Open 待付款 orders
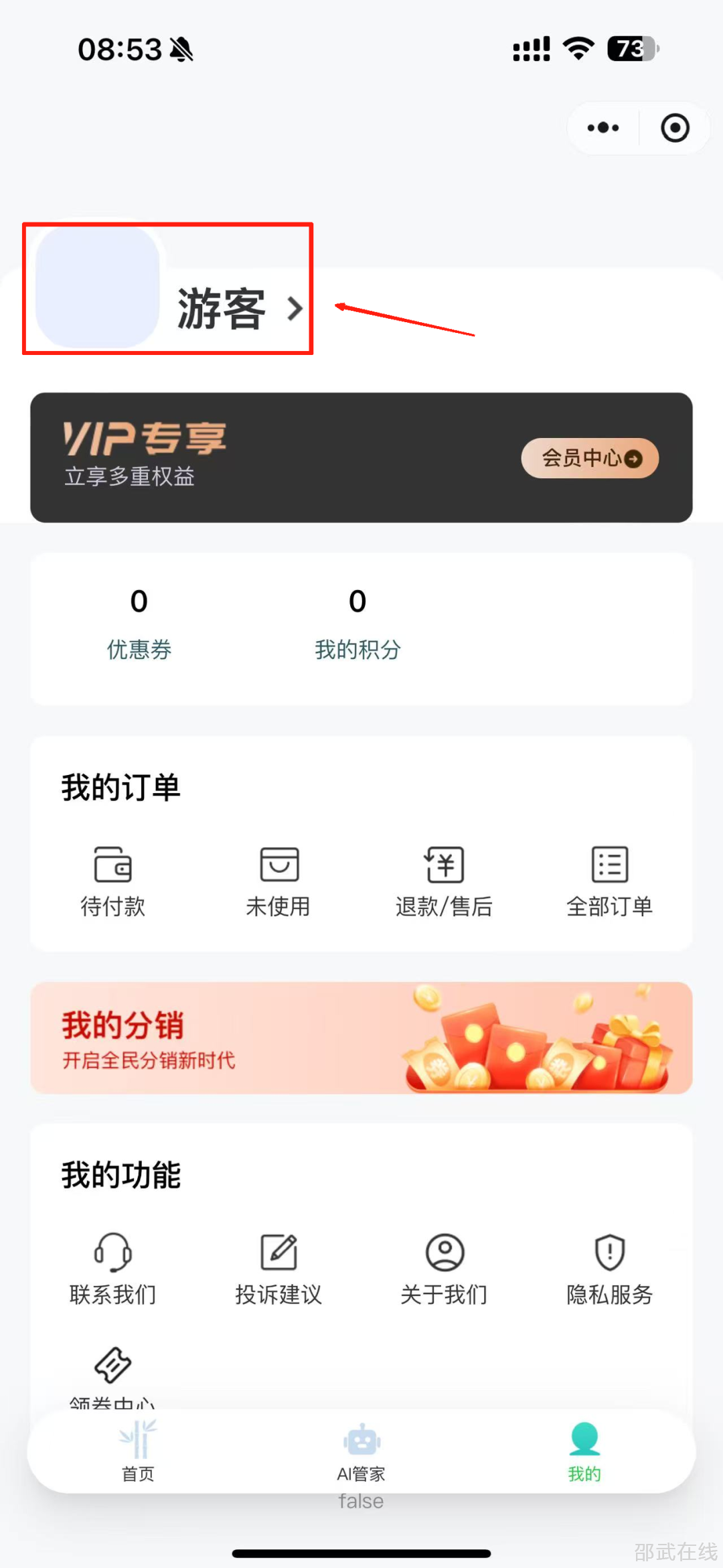The height and width of the screenshot is (1568, 723). (112, 881)
